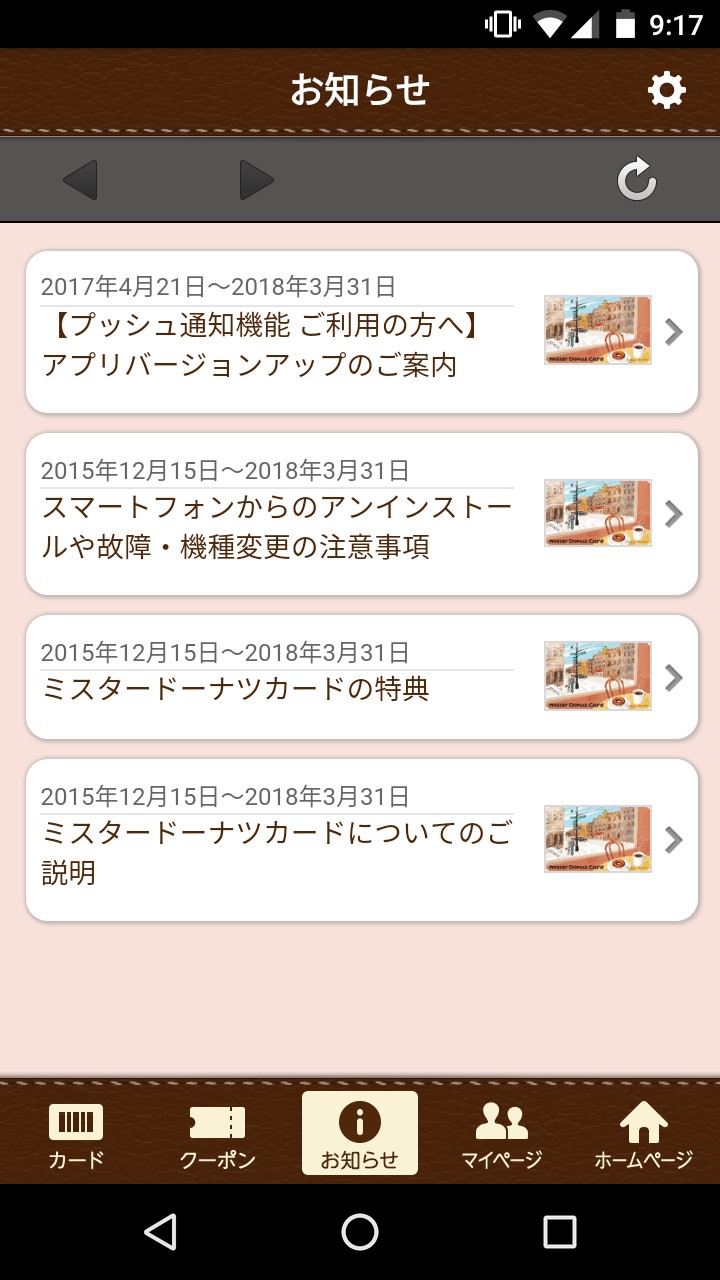Viewport: 720px width, 1280px height.
Task: Switch to the クーポン tab
Action: click(217, 1134)
